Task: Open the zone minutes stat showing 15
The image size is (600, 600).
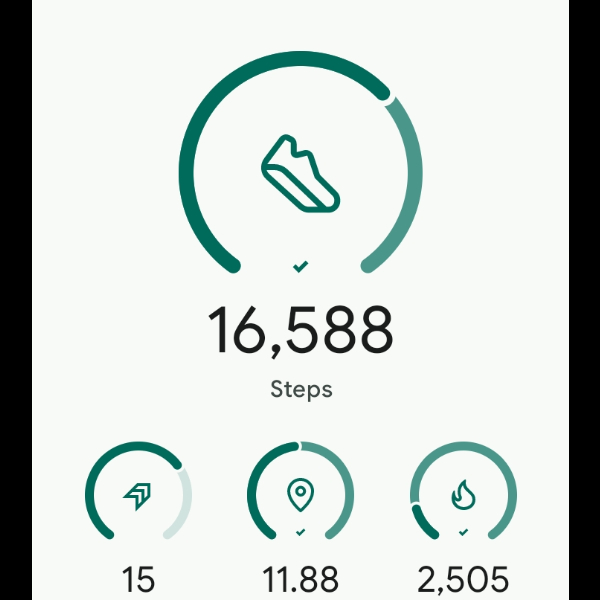Action: pos(138,496)
